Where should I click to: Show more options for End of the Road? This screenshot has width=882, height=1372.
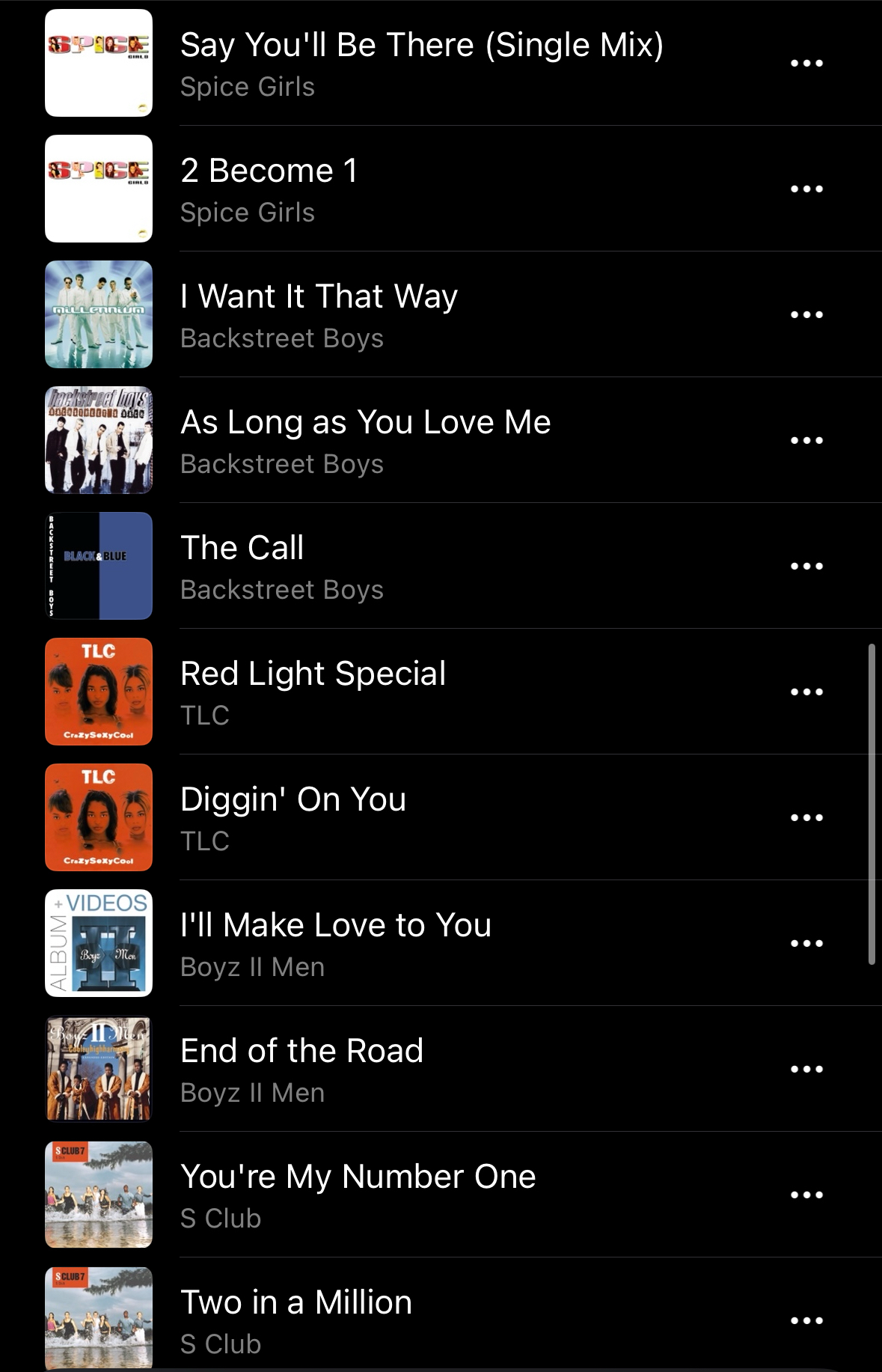(x=806, y=1069)
